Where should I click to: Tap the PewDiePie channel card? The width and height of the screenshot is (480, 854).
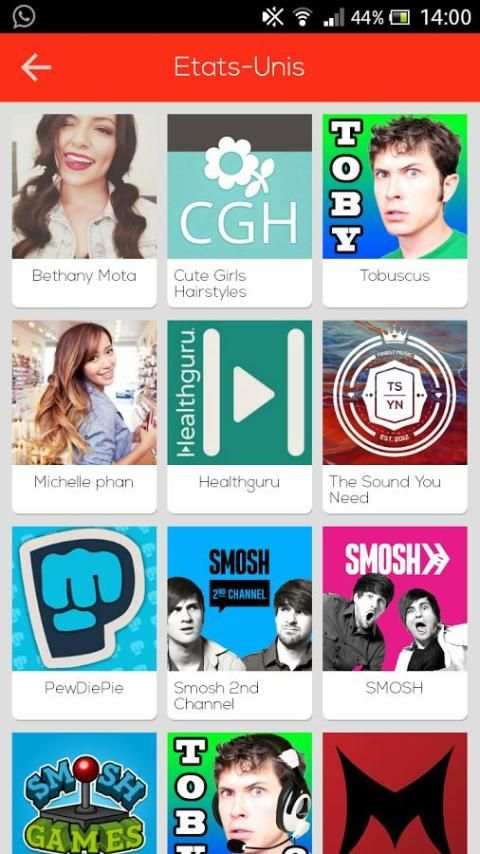tap(84, 623)
